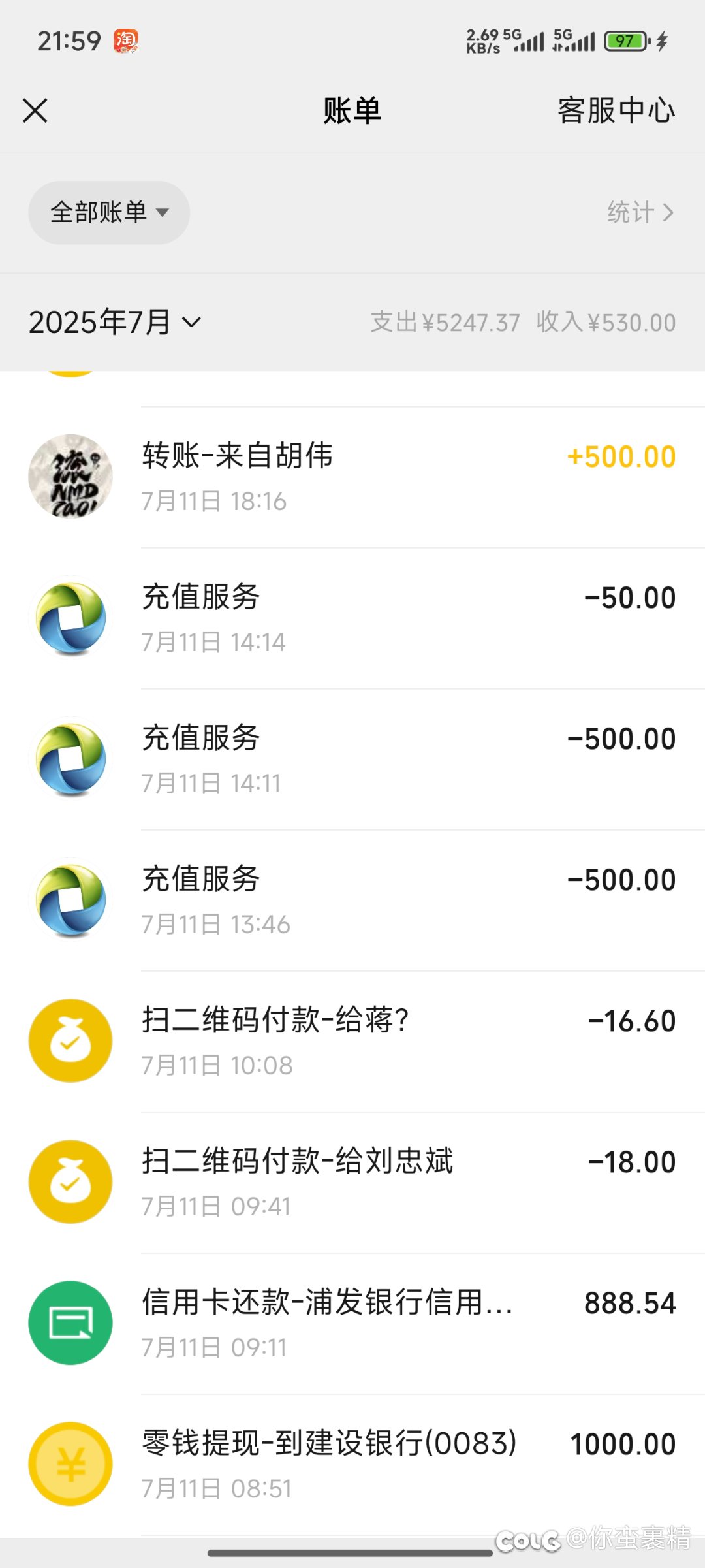Open the 扫二维码付款-给蒋? payment
The height and width of the screenshot is (1568, 705).
pos(352,1042)
